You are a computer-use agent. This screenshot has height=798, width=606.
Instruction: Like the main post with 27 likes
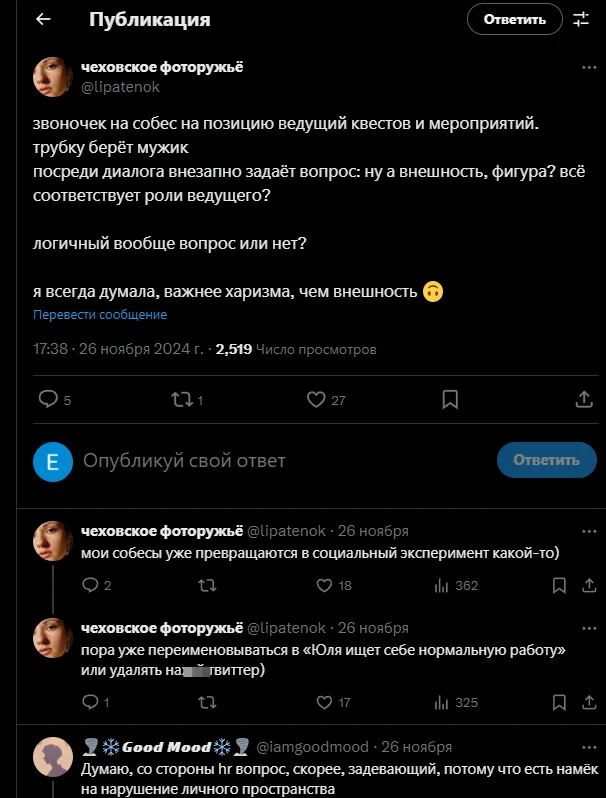click(318, 400)
